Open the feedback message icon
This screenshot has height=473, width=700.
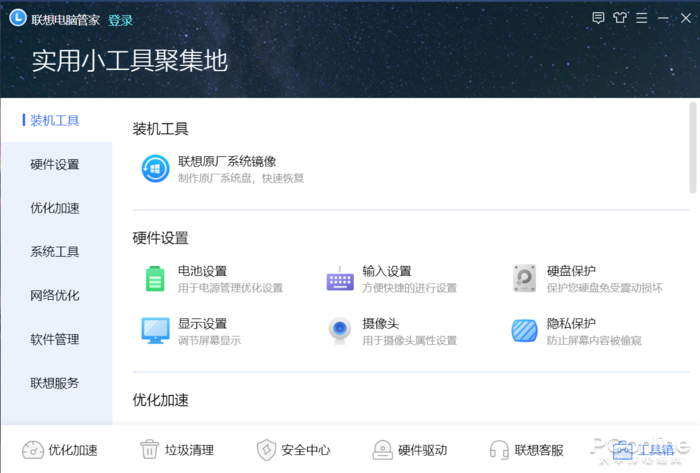[x=598, y=18]
